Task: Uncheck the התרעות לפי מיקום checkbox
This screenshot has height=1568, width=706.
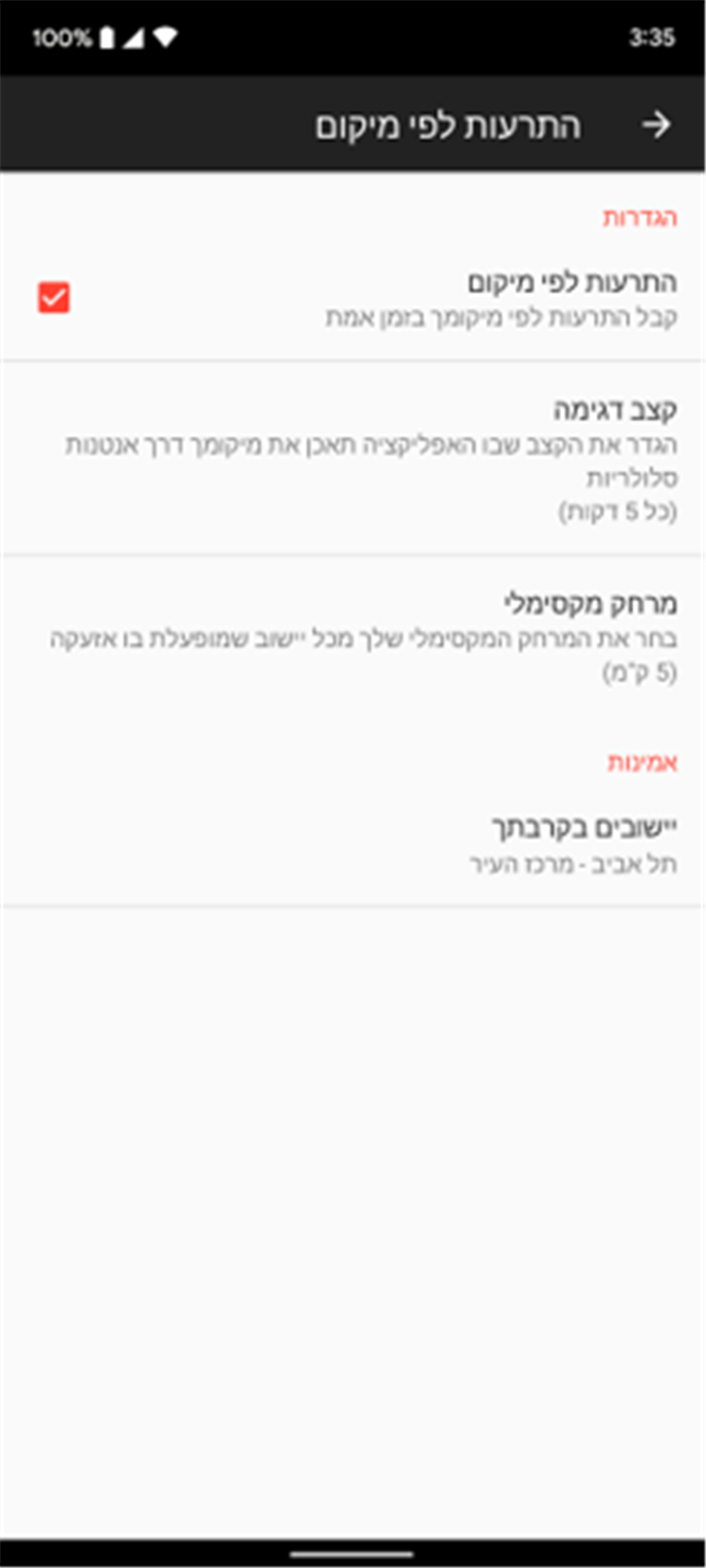Action: pyautogui.click(x=54, y=298)
